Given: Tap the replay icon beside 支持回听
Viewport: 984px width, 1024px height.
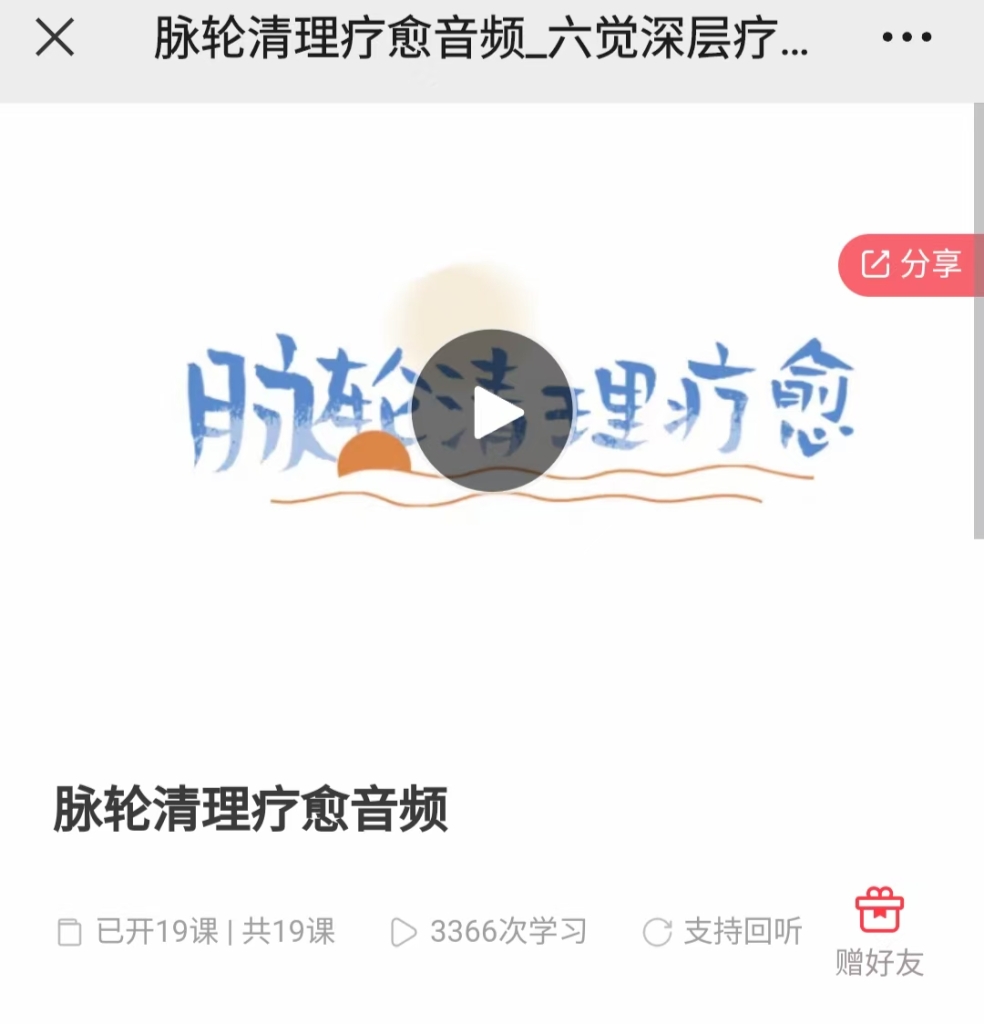Looking at the screenshot, I should [x=658, y=931].
